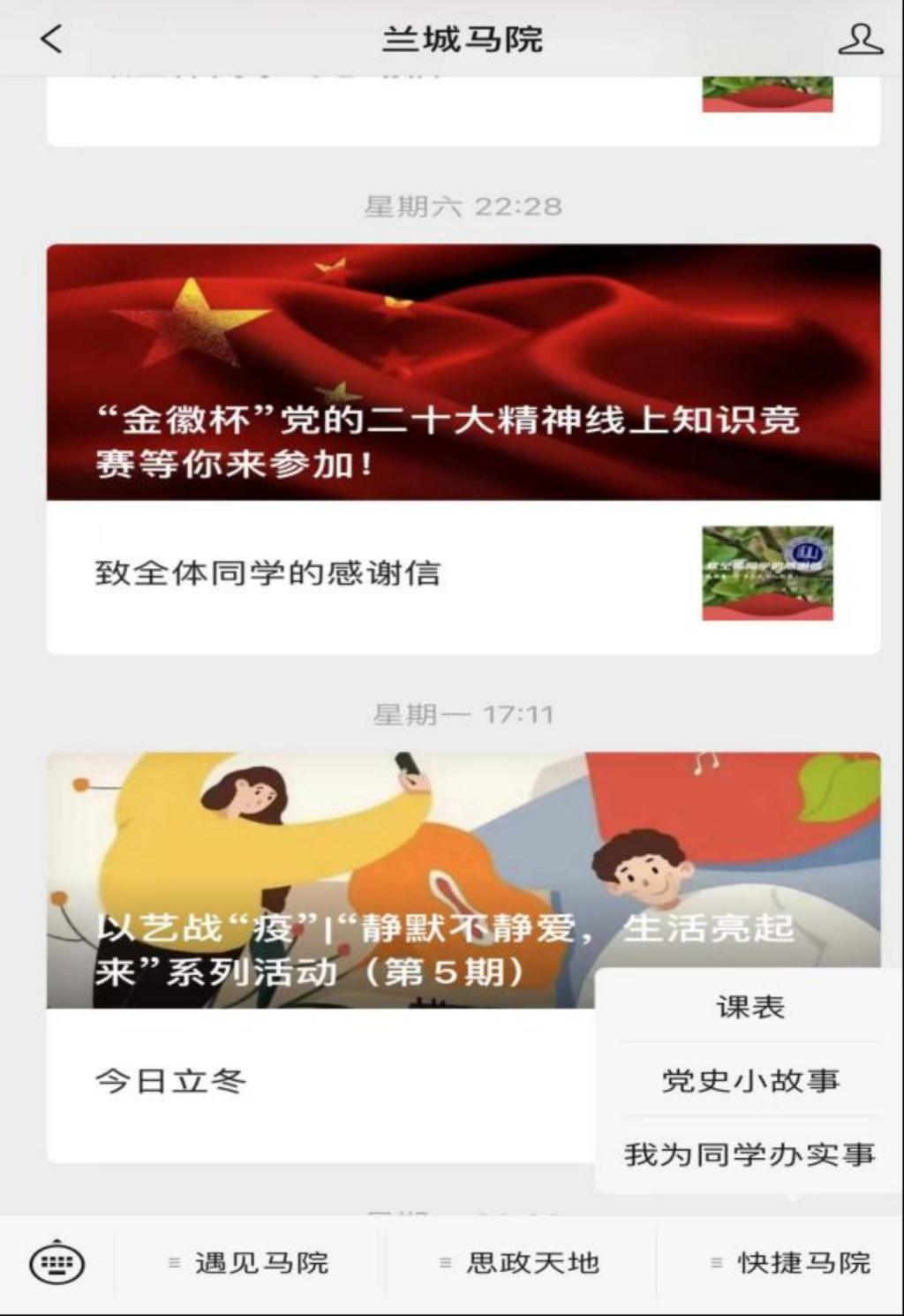Choose 我为同学办实事 menu option
Viewport: 904px width, 1316px height.
tap(750, 1154)
